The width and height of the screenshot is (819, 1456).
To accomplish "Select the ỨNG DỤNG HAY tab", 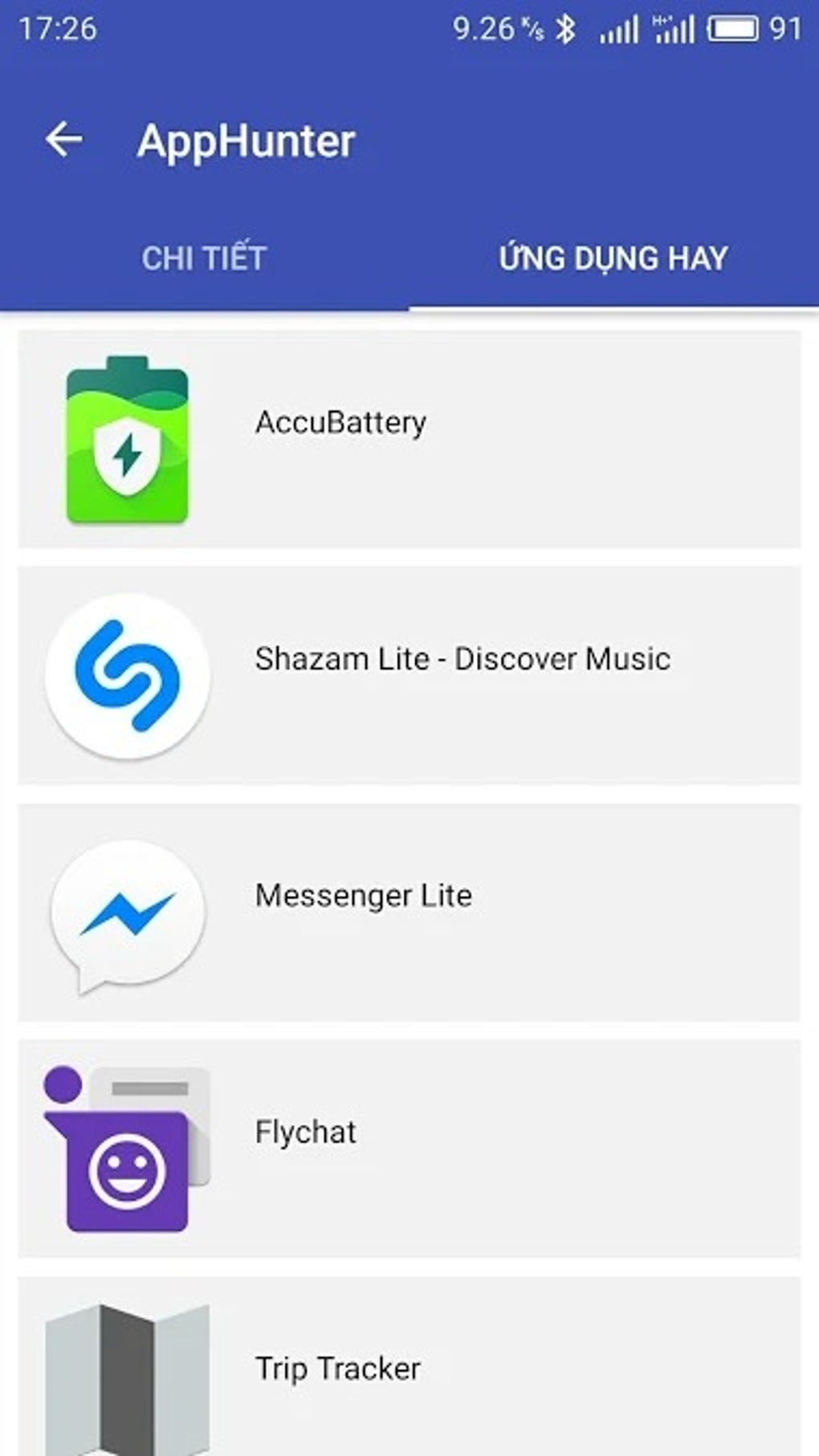I will click(614, 258).
